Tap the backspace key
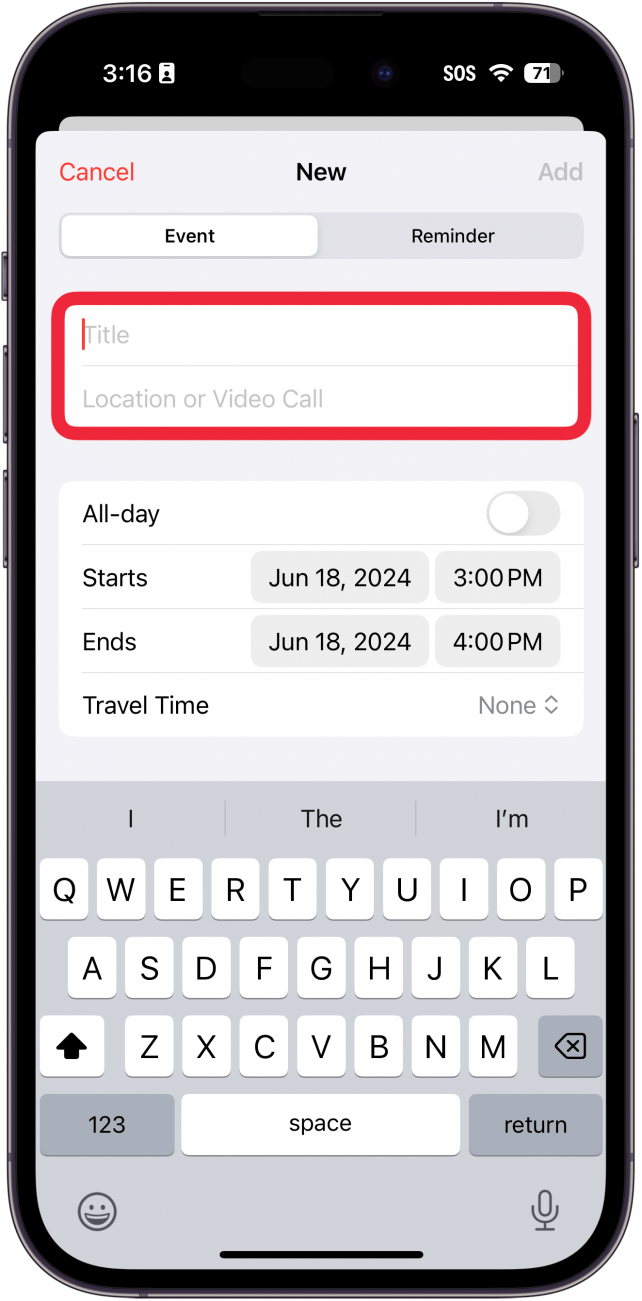 pos(570,1046)
